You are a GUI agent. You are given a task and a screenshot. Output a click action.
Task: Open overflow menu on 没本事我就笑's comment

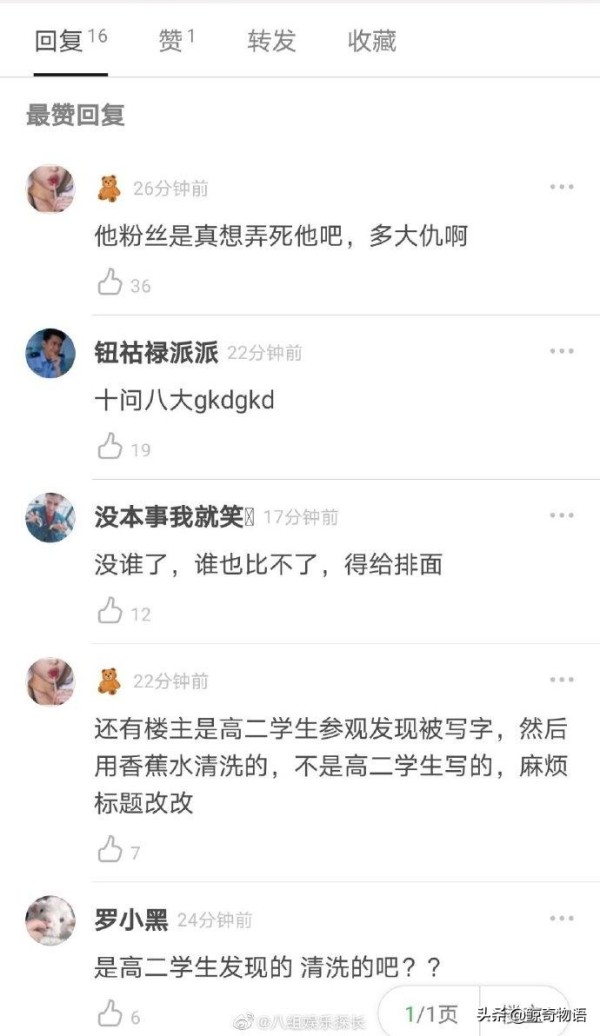(561, 516)
